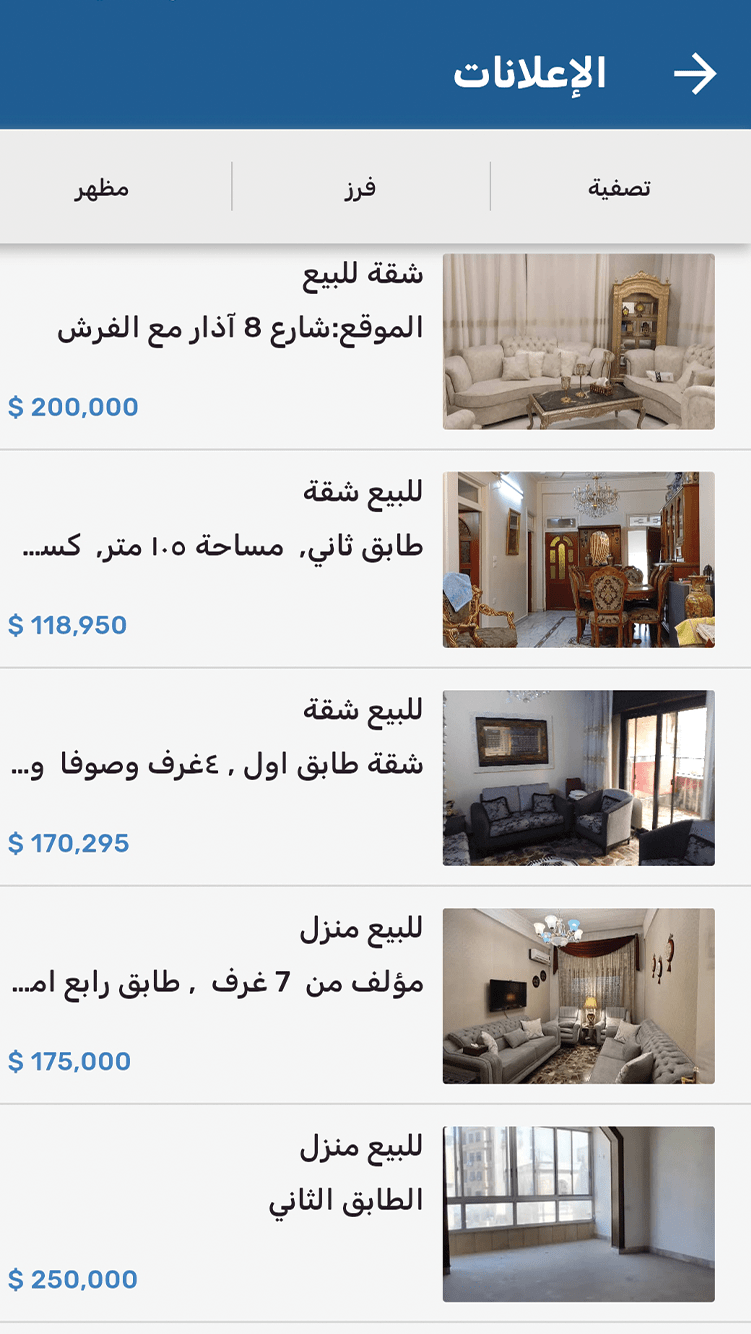
Task: Select the 7-room house listing for $175,000
Action: (375, 996)
